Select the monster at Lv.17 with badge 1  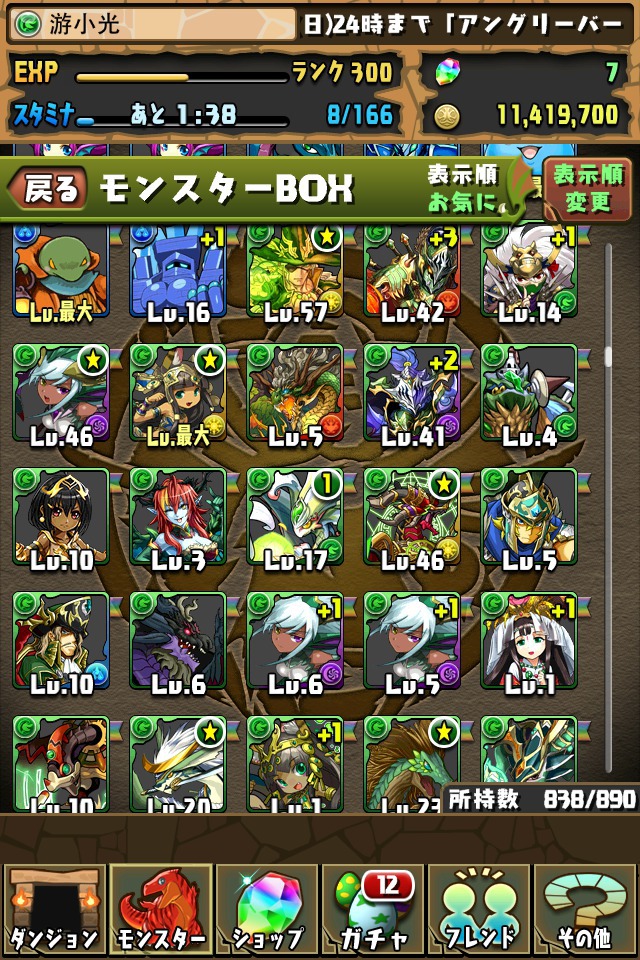point(295,517)
